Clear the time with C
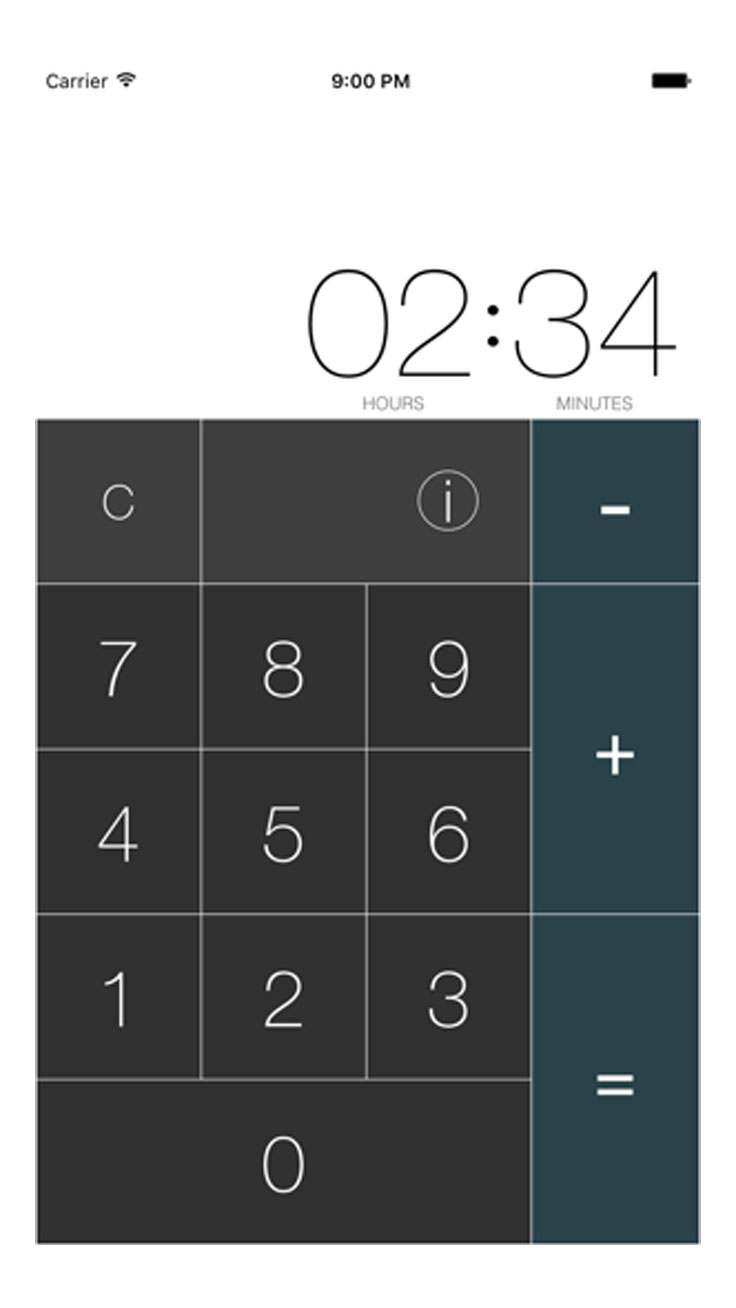Viewport: 736px width, 1308px height. click(x=118, y=501)
